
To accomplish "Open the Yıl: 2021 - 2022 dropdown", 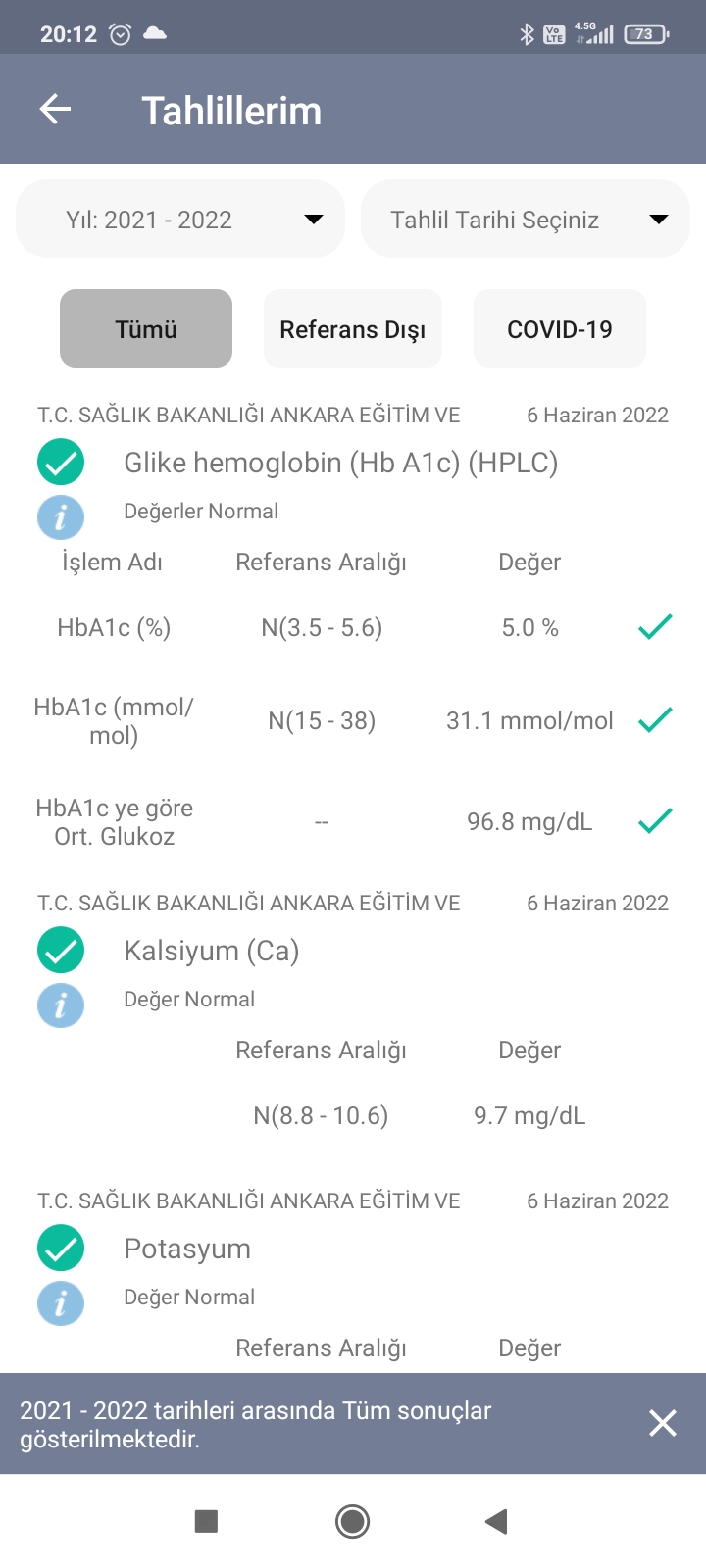I will pos(180,219).
